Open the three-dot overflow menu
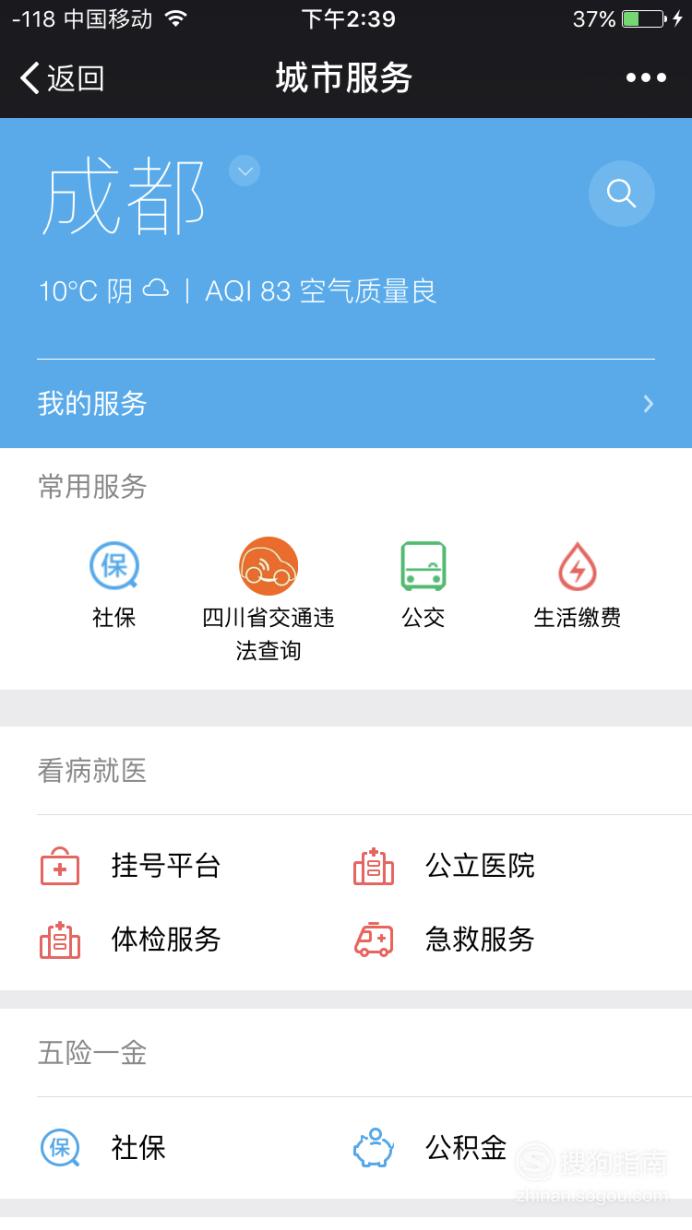 [646, 78]
